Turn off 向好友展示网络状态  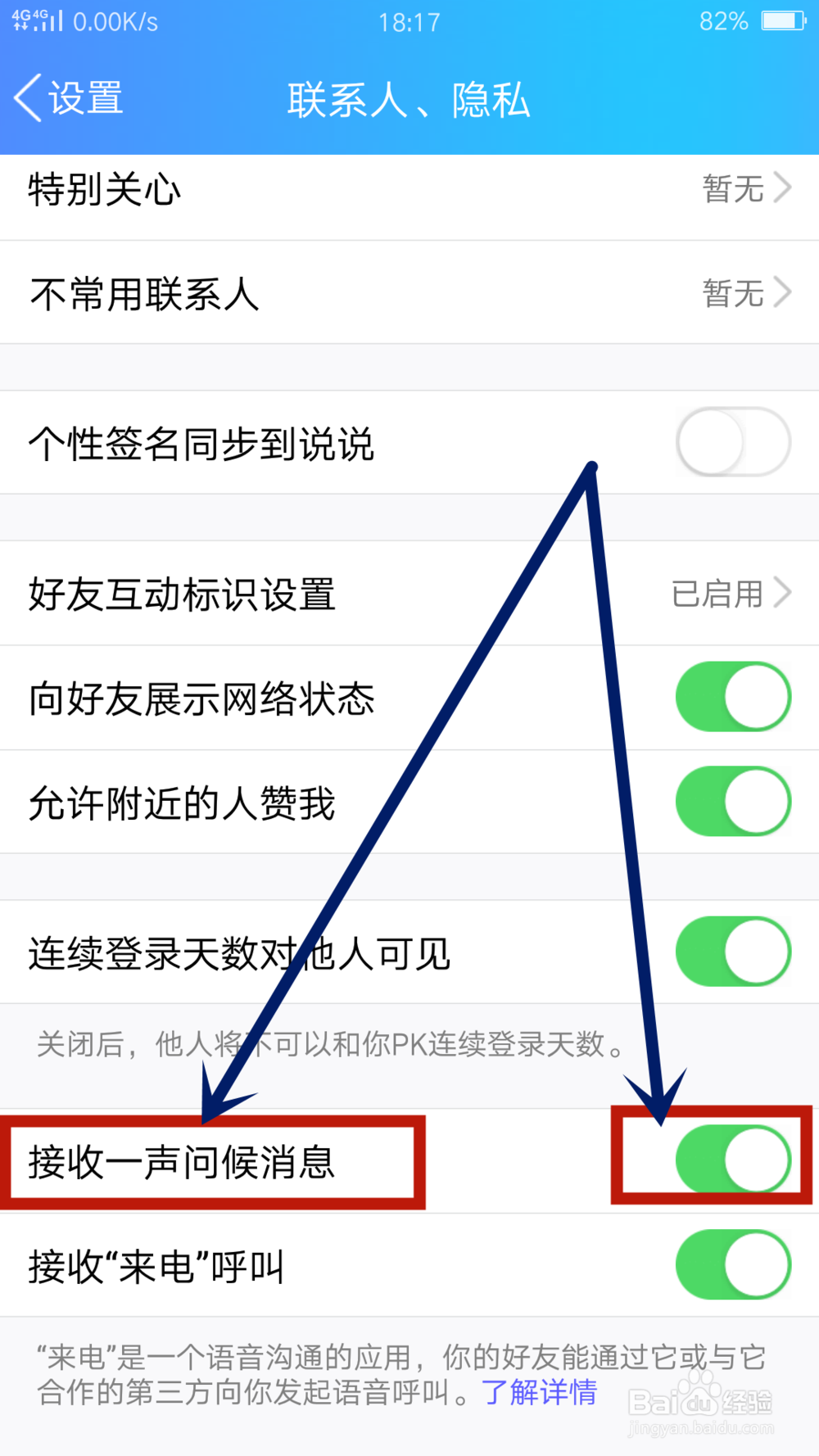coord(731,699)
